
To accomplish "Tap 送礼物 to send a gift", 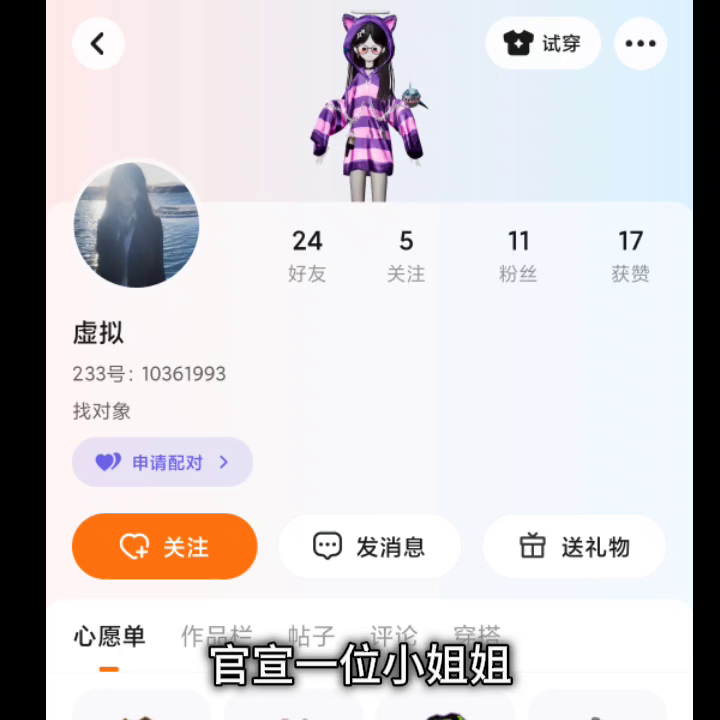I will pyautogui.click(x=574, y=546).
